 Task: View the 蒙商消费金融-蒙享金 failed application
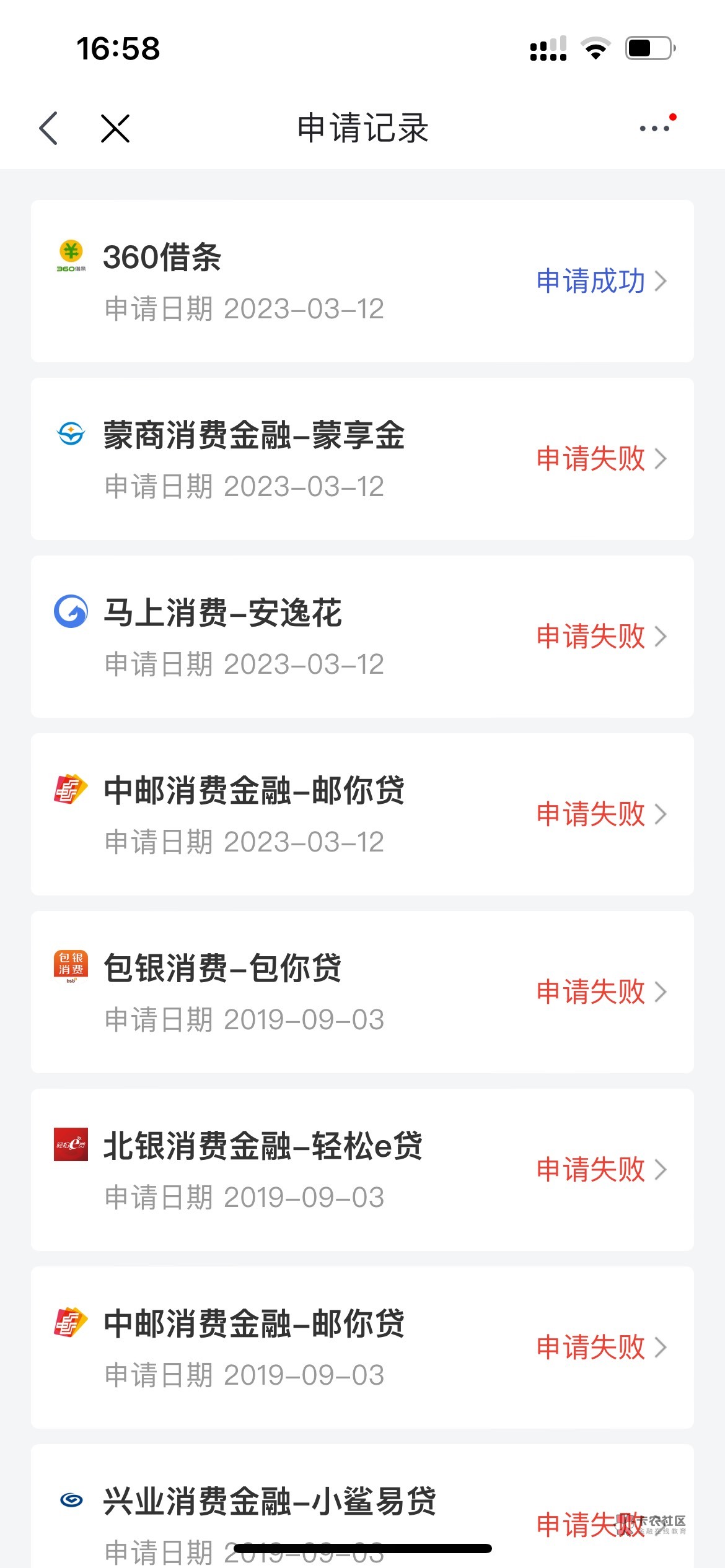362,459
